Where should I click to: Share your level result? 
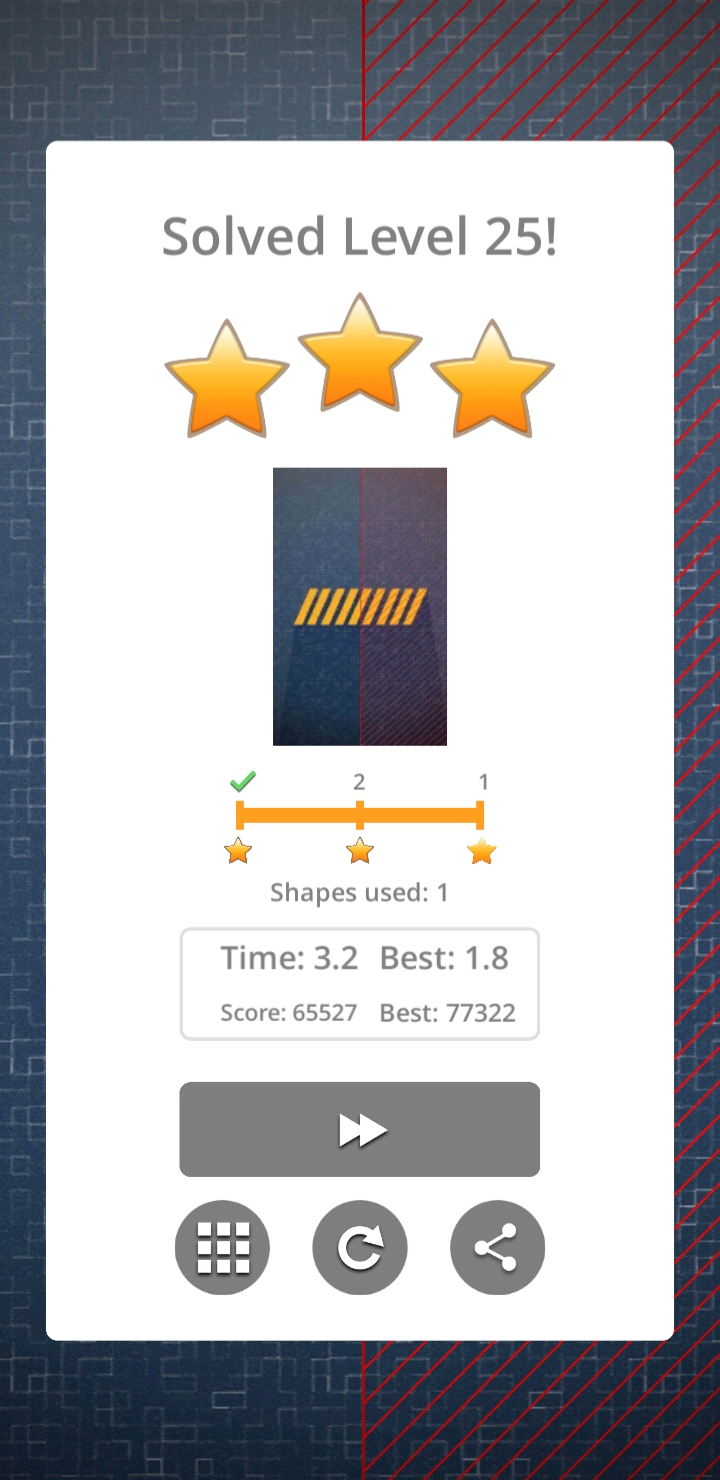click(x=497, y=1247)
